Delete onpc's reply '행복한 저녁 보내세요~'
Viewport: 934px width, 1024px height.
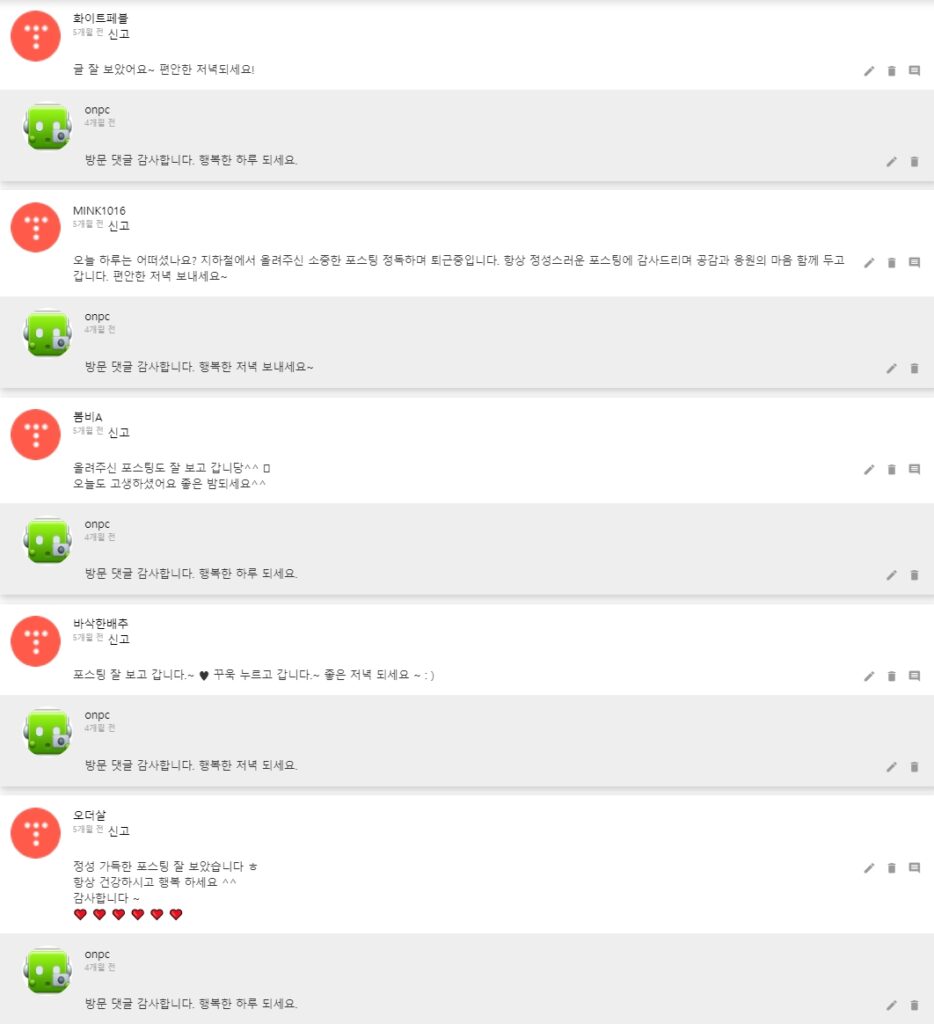point(914,368)
